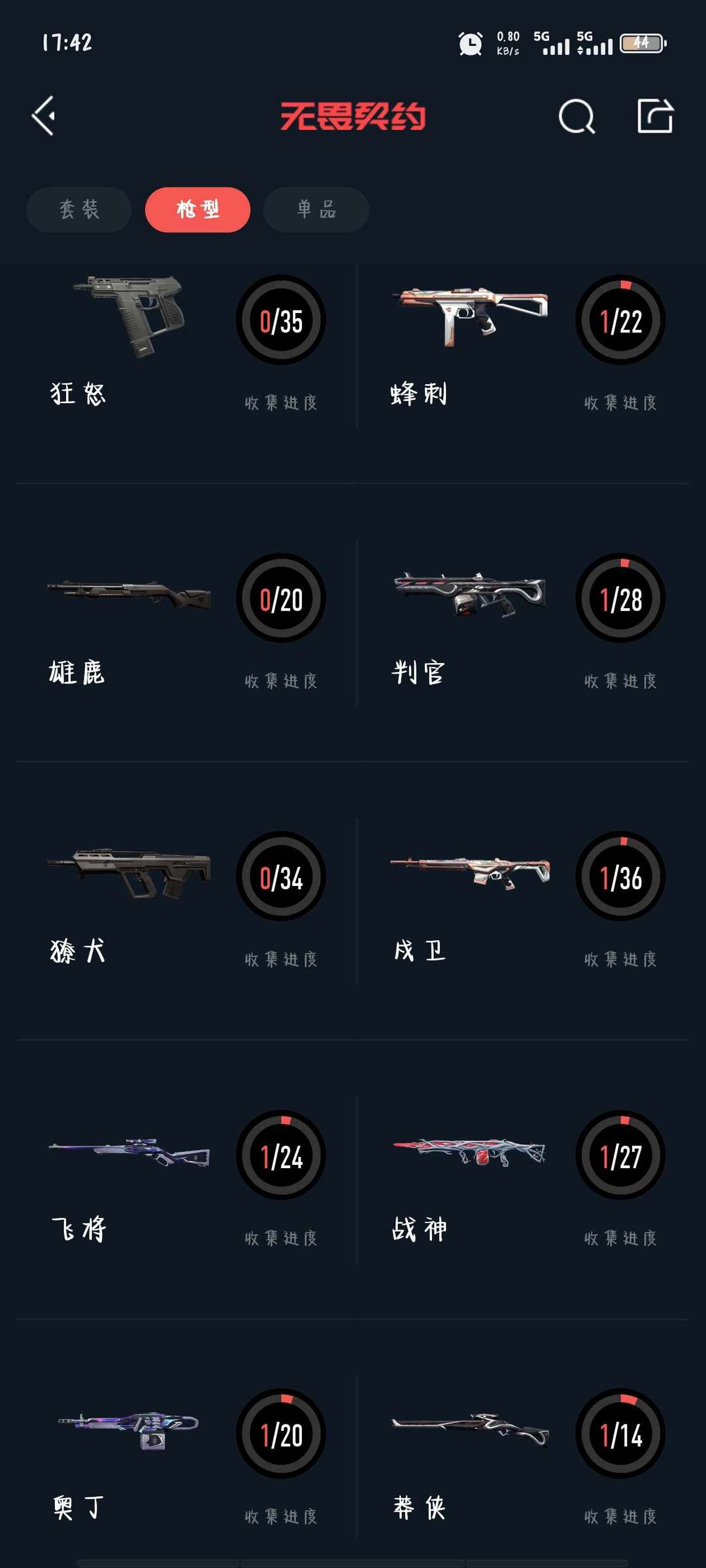Tap the 1/24 progress ring for 飞将
The height and width of the screenshot is (1568, 706).
(x=281, y=1154)
